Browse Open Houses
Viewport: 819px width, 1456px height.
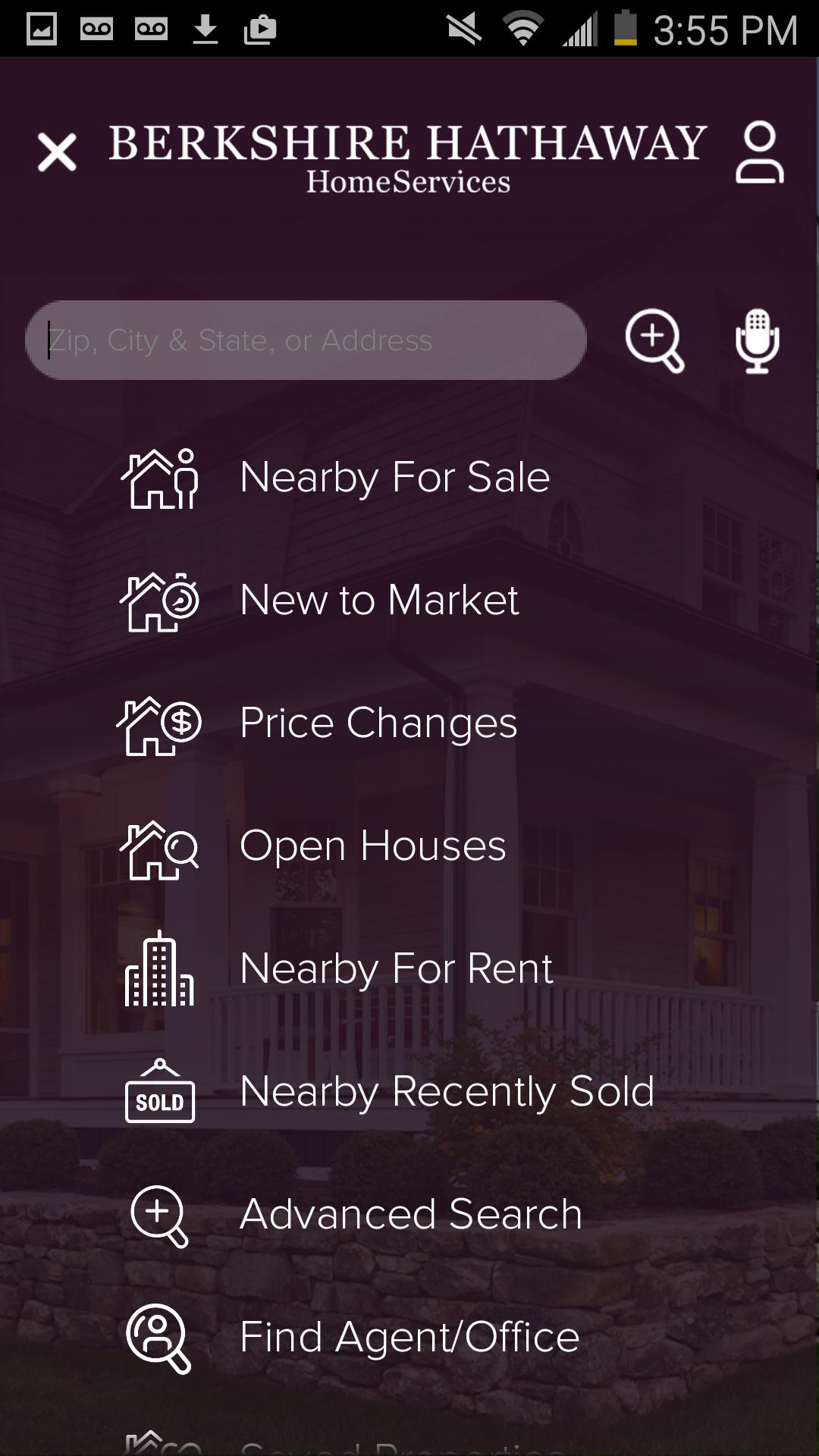click(372, 846)
